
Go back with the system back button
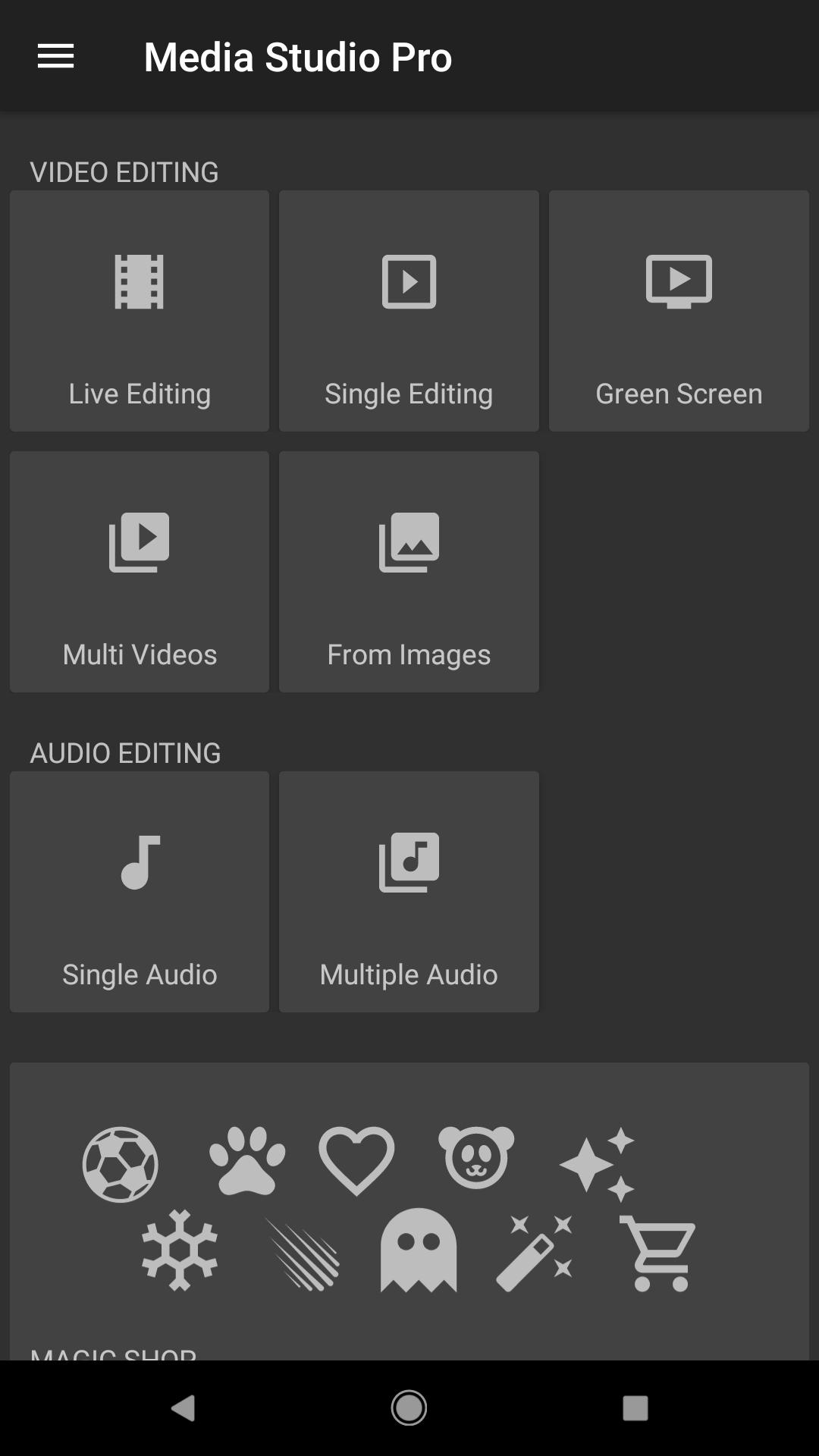183,1408
